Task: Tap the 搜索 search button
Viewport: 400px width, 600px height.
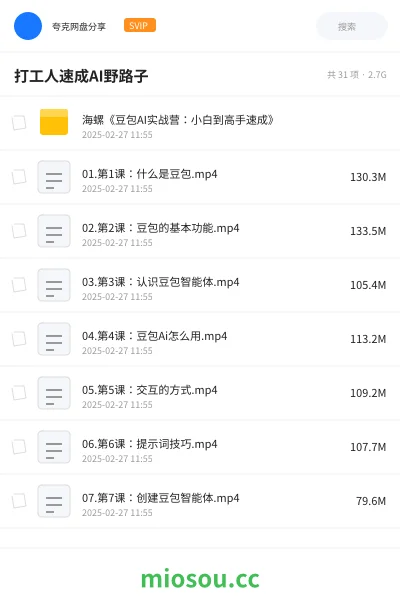Action: [352, 26]
